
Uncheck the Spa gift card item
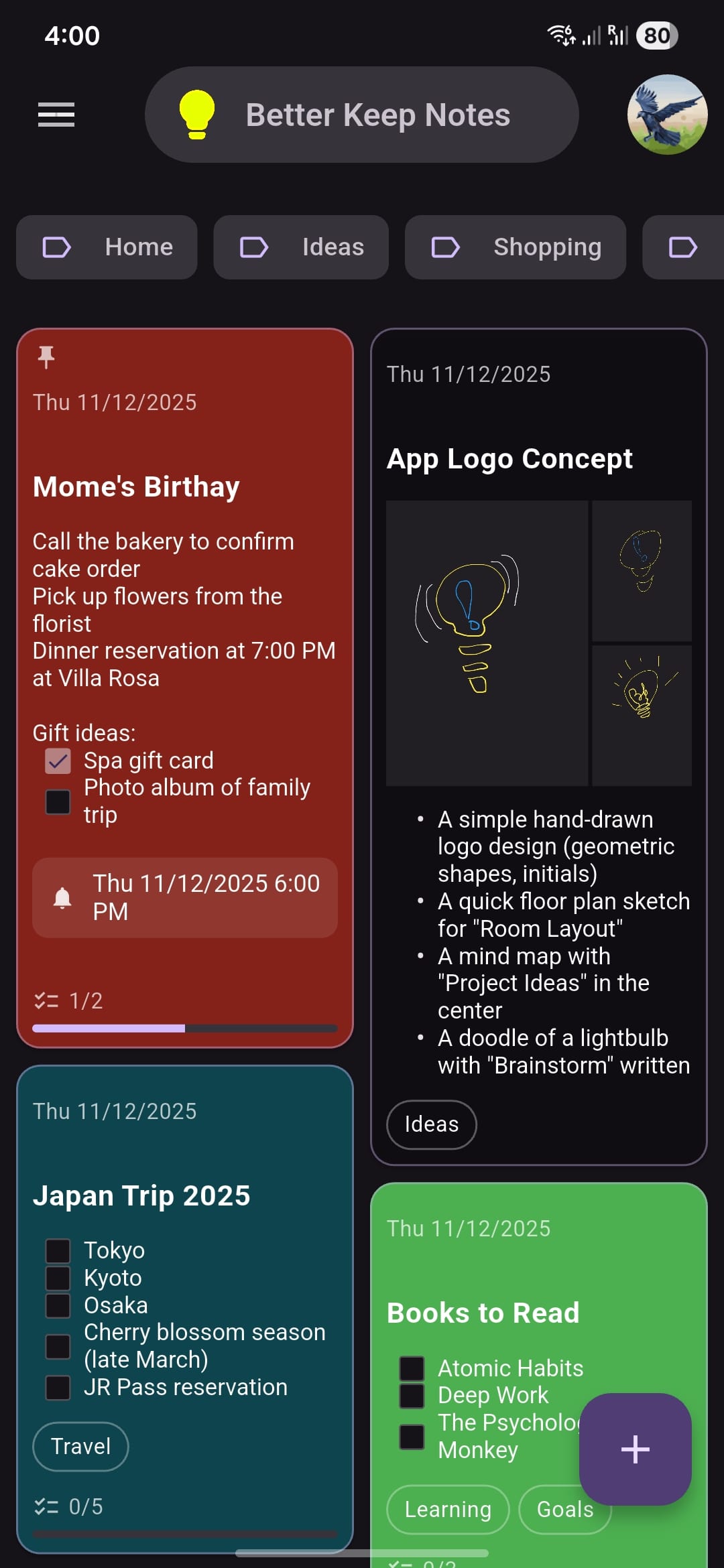coord(58,761)
